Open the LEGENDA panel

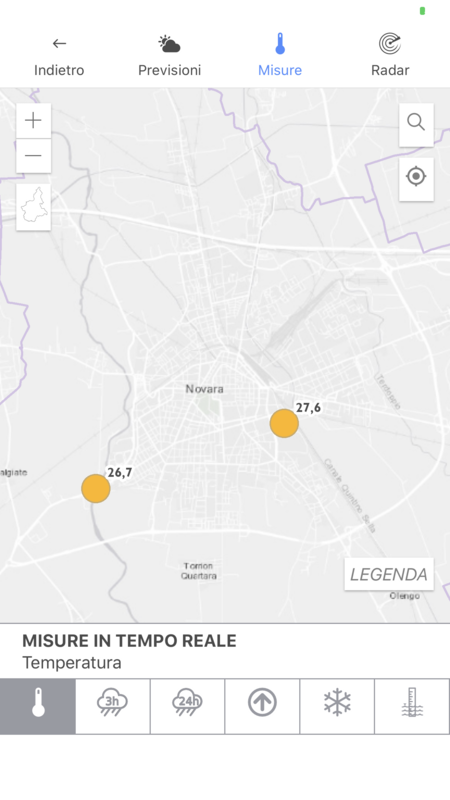click(389, 574)
